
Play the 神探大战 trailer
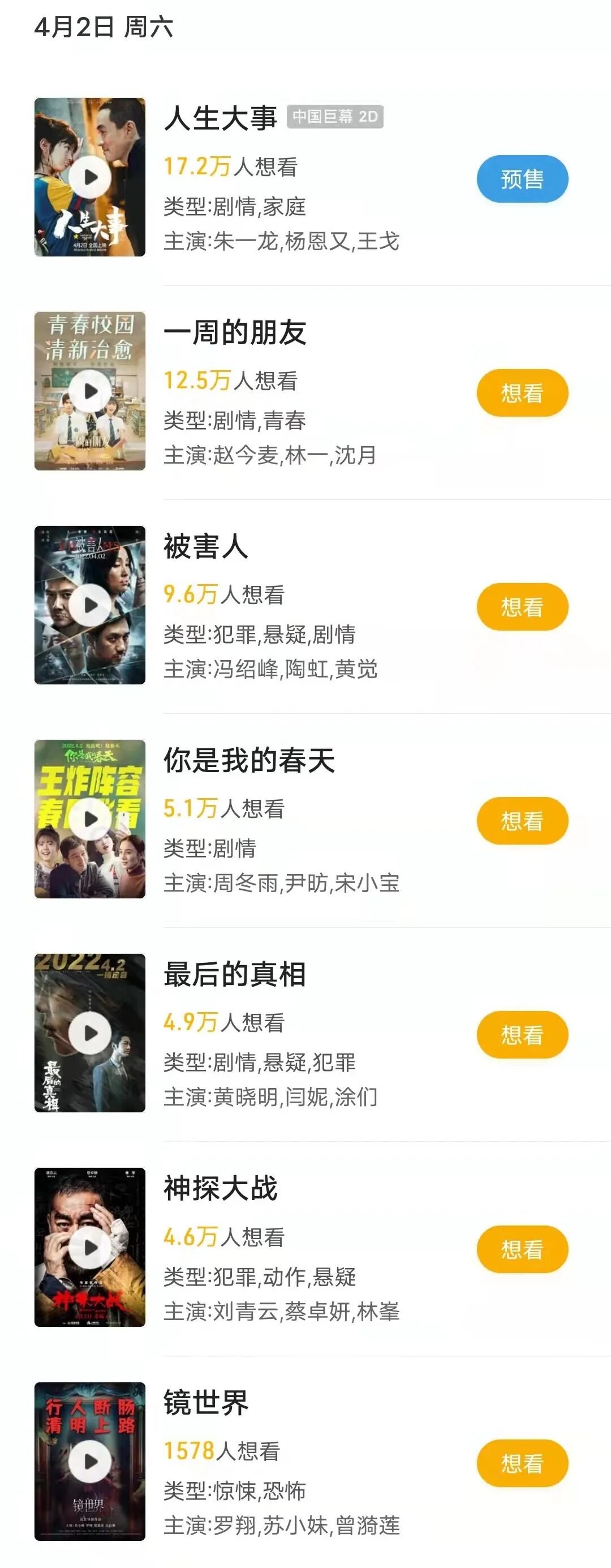point(90,1247)
